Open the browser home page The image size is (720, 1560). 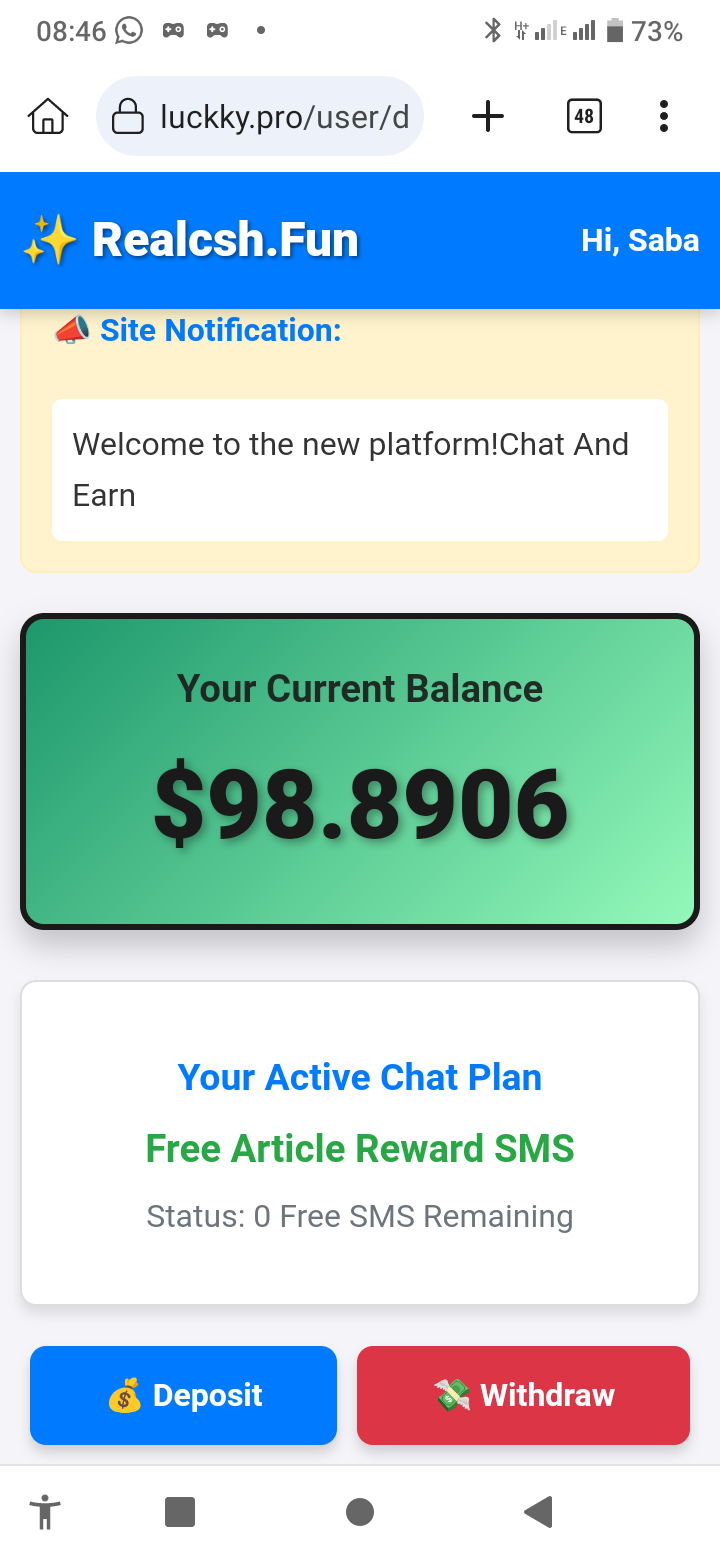click(x=47, y=117)
